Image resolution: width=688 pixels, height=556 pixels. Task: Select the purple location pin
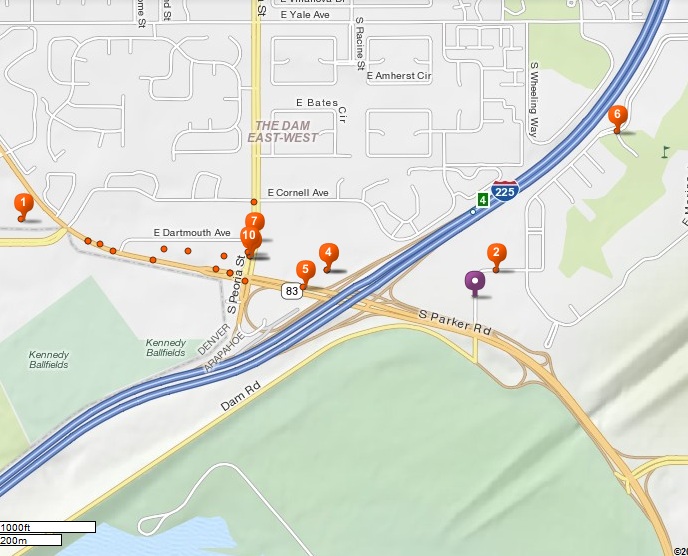[476, 282]
